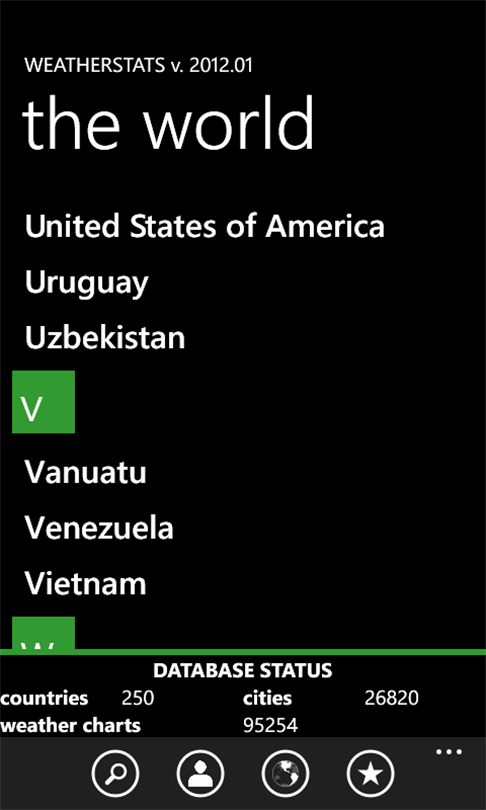486x810 pixels.
Task: Open Vietnam weather stats
Action: 86,583
